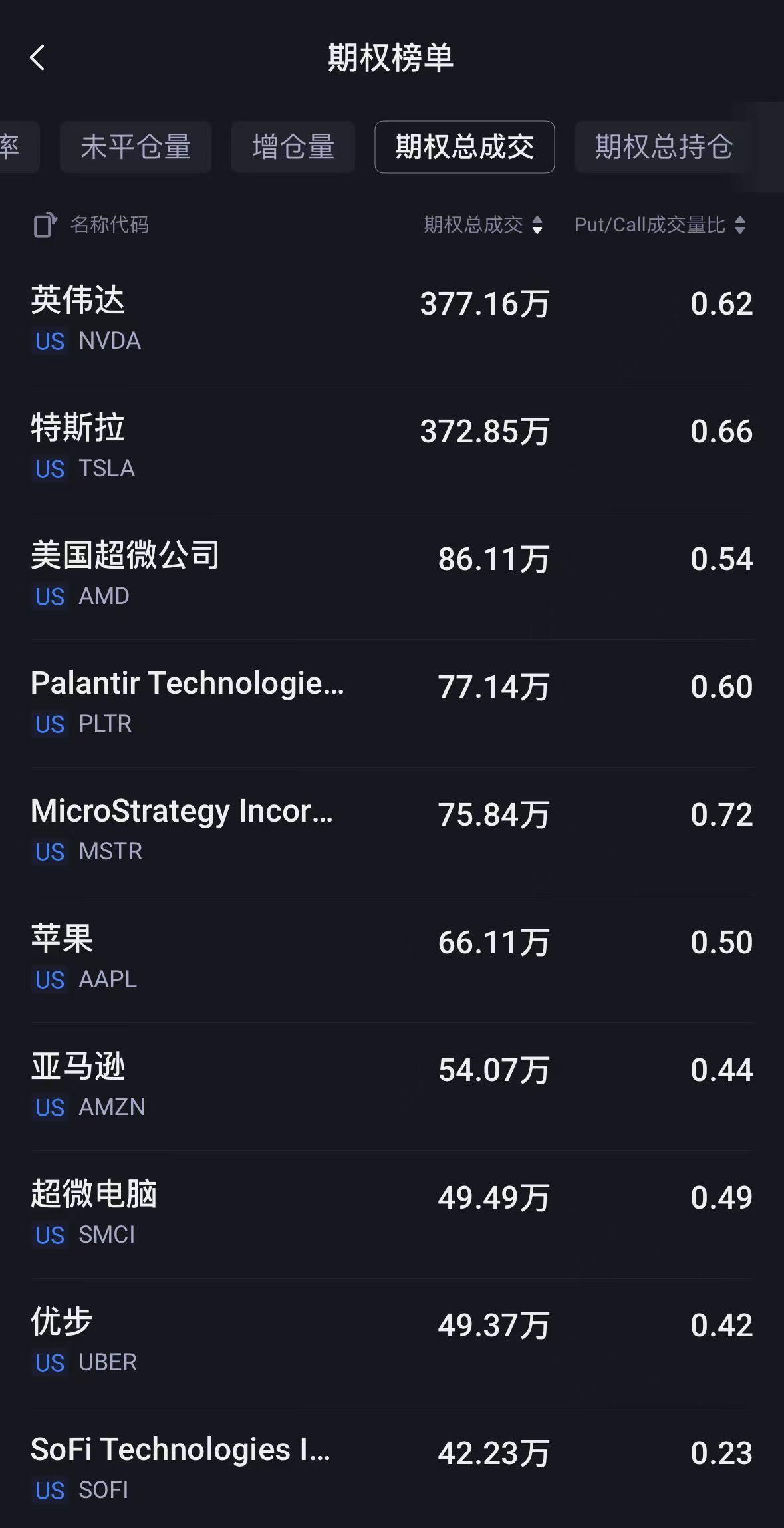Viewport: 784px width, 1528px height.
Task: Open SoFi Technologies SOFI row
Action: [392, 1467]
